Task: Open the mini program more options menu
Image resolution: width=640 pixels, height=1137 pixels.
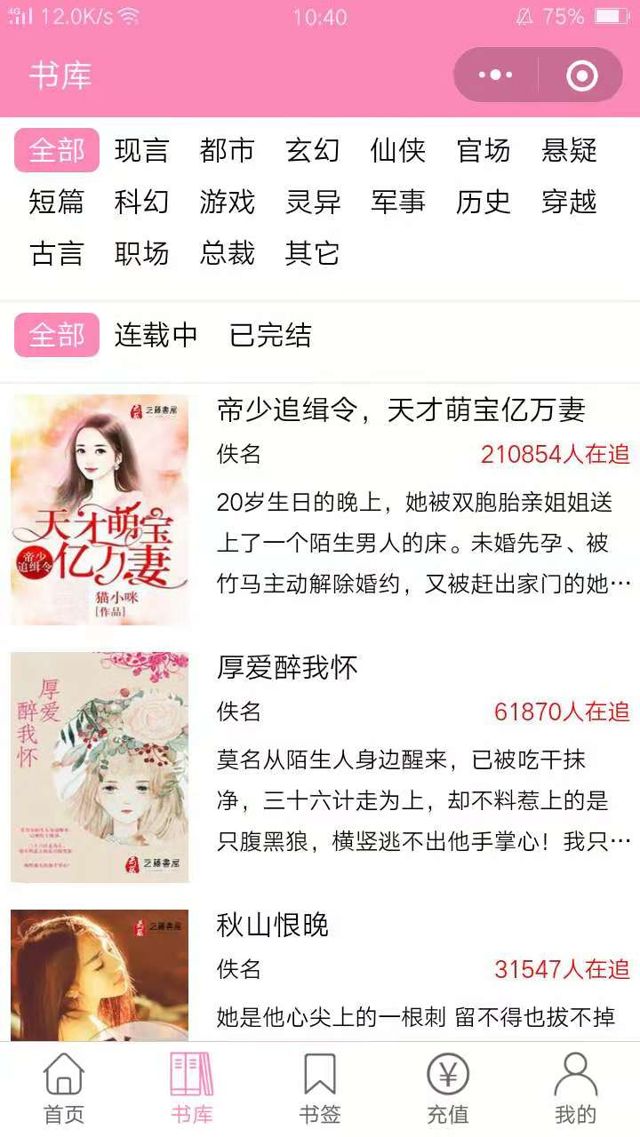Action: [496, 75]
